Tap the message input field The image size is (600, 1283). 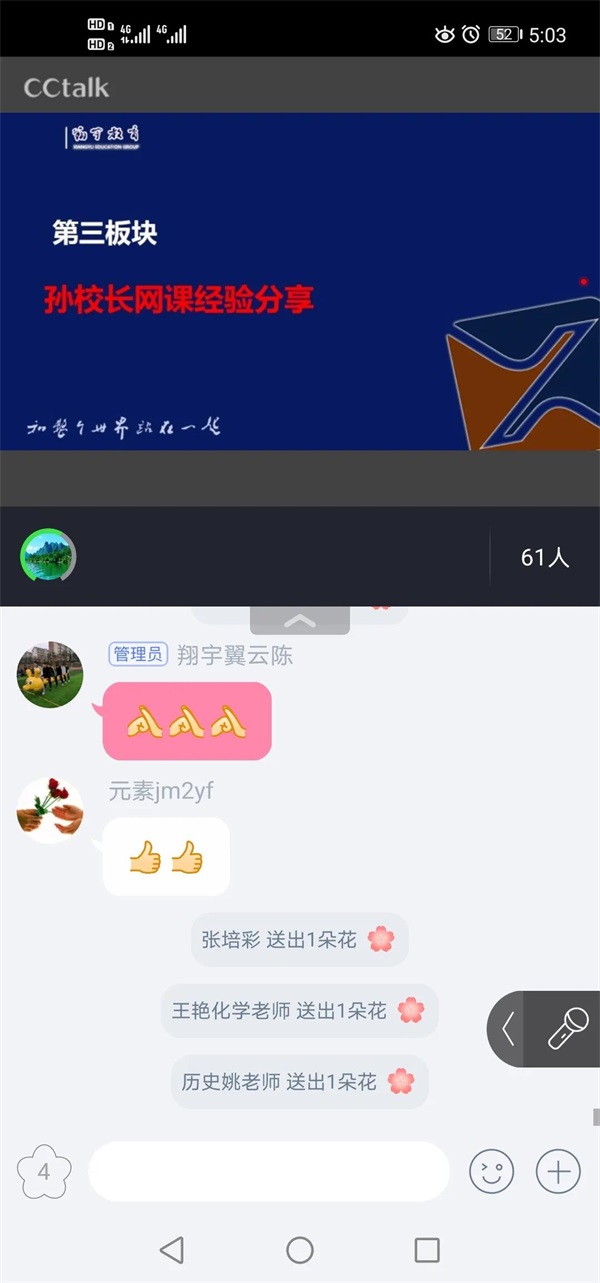coord(268,1171)
